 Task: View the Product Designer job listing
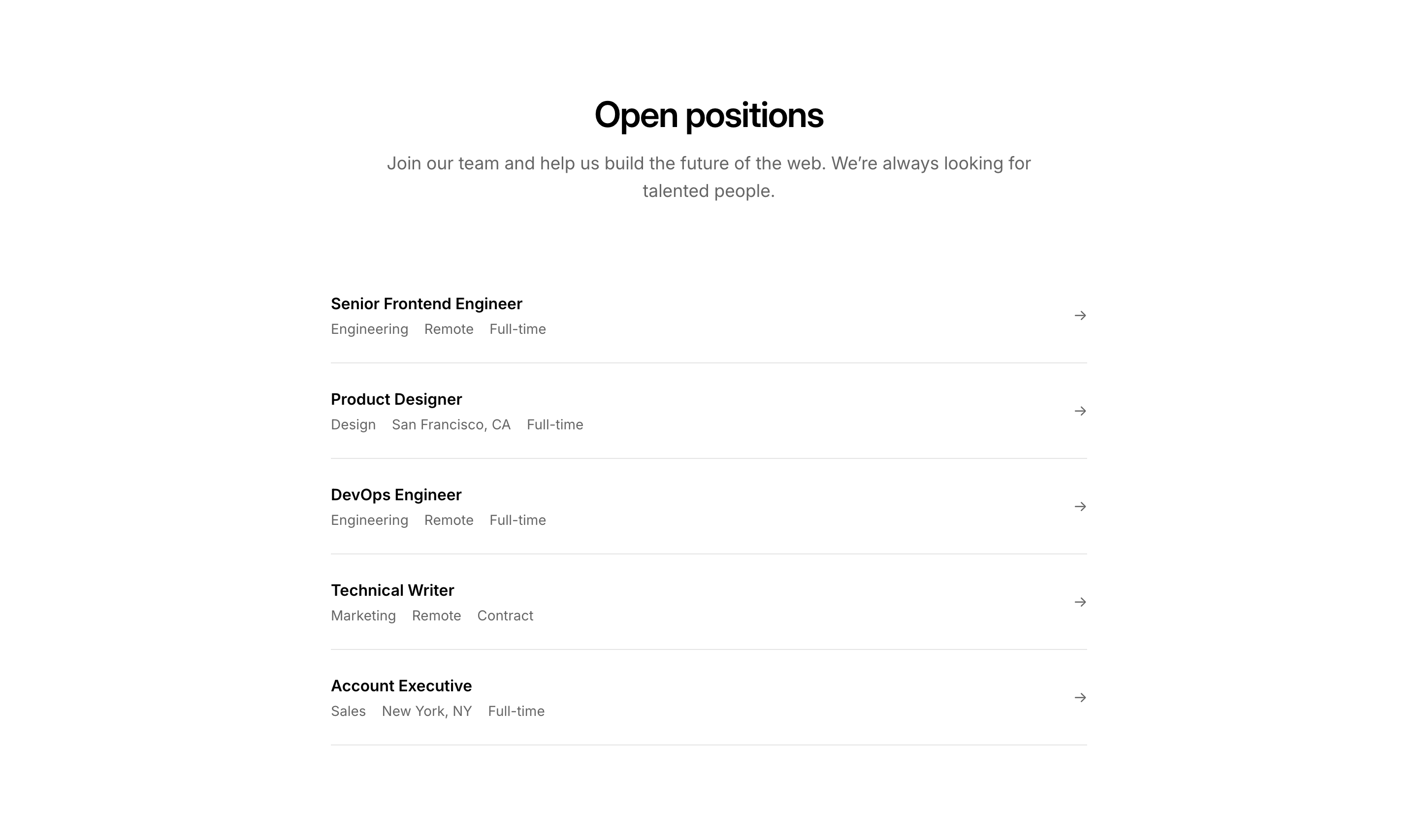click(396, 400)
